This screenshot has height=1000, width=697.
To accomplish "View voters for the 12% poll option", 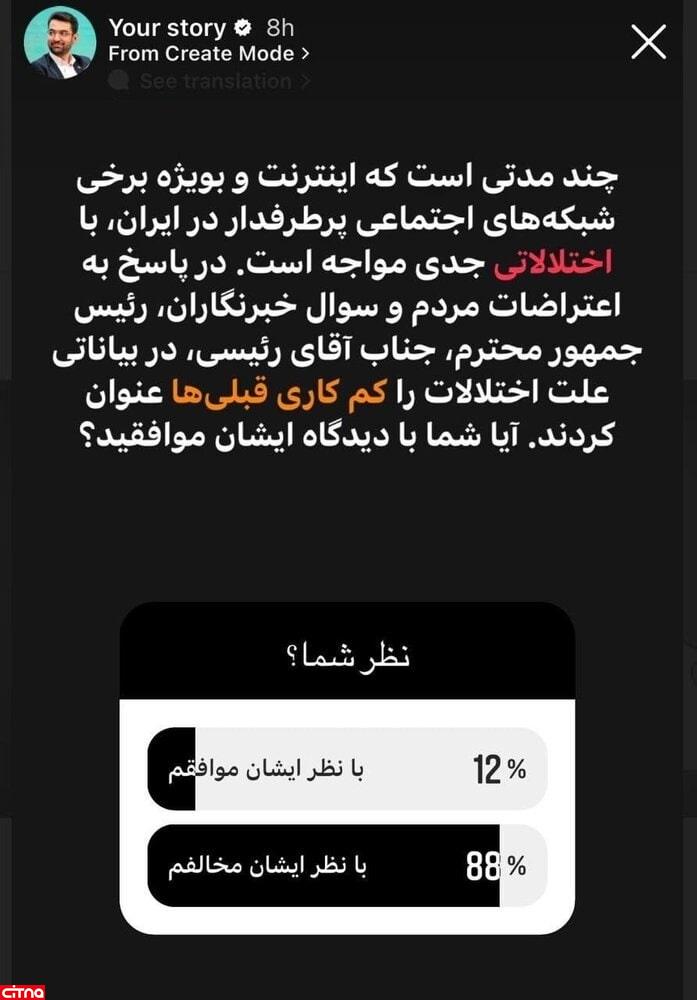I will pyautogui.click(x=347, y=769).
